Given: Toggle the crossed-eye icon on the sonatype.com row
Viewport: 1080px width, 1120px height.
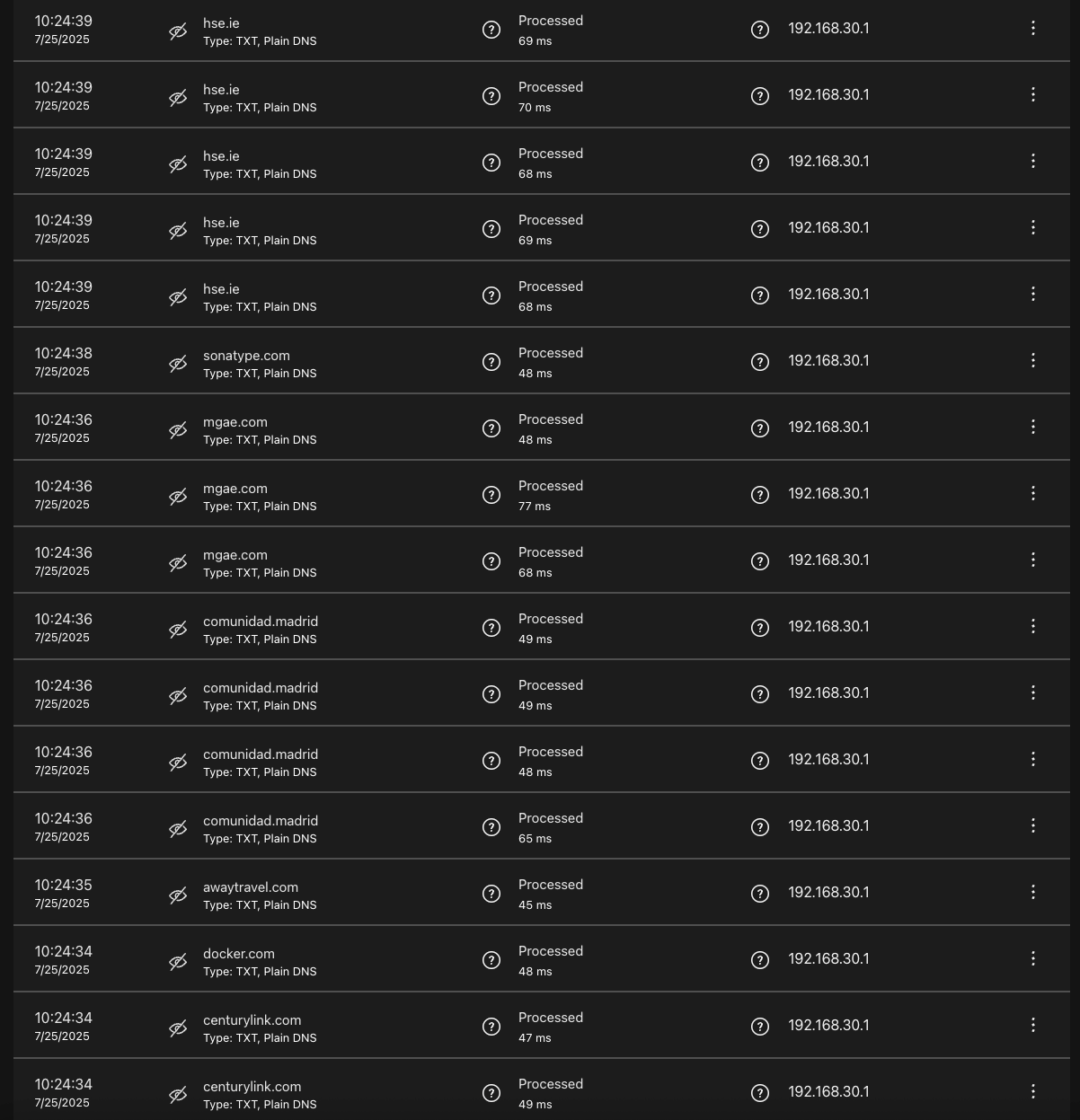Looking at the screenshot, I should pyautogui.click(x=178, y=364).
